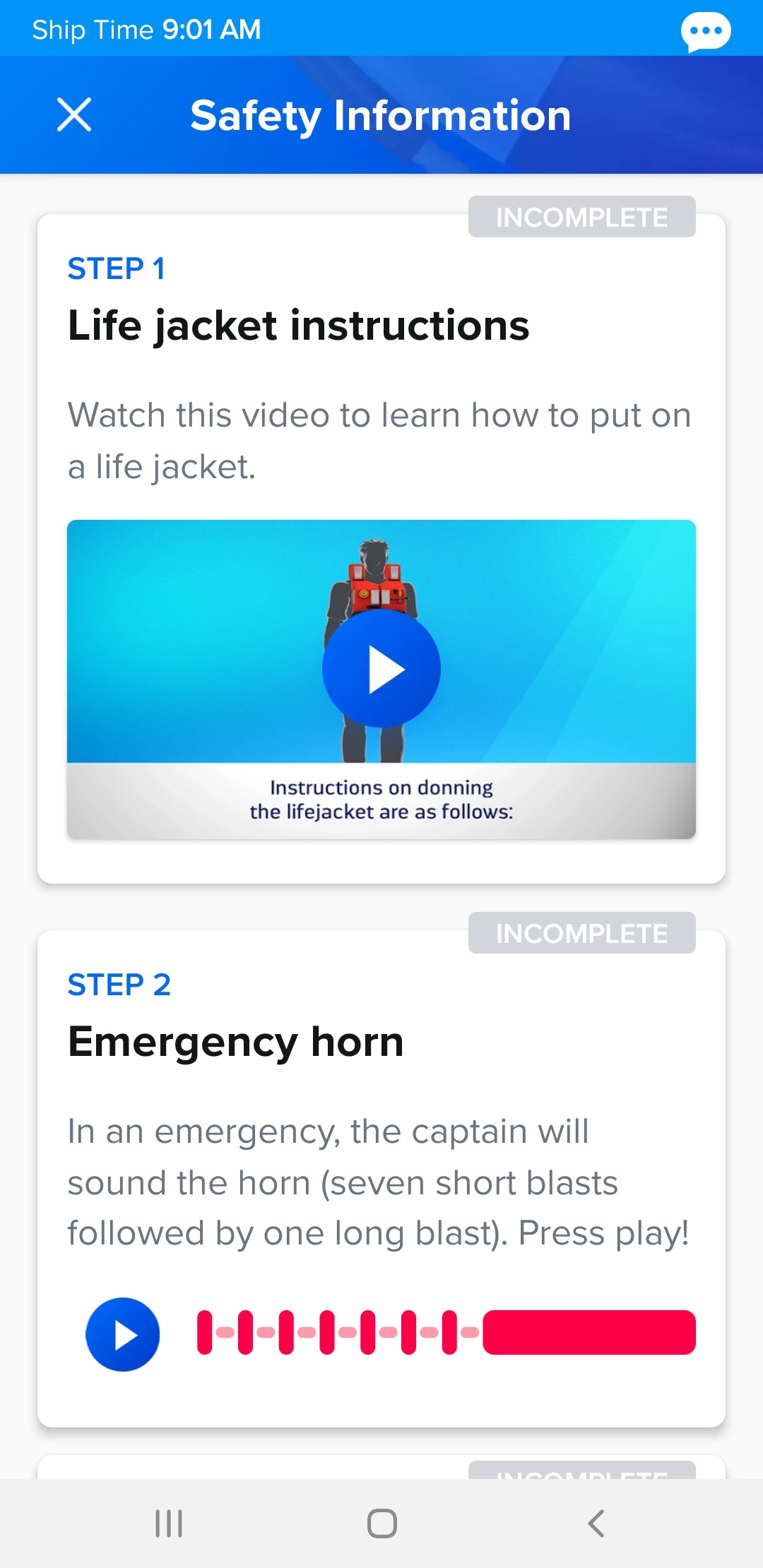The width and height of the screenshot is (763, 1568).
Task: Go to the home screen
Action: (x=381, y=1524)
